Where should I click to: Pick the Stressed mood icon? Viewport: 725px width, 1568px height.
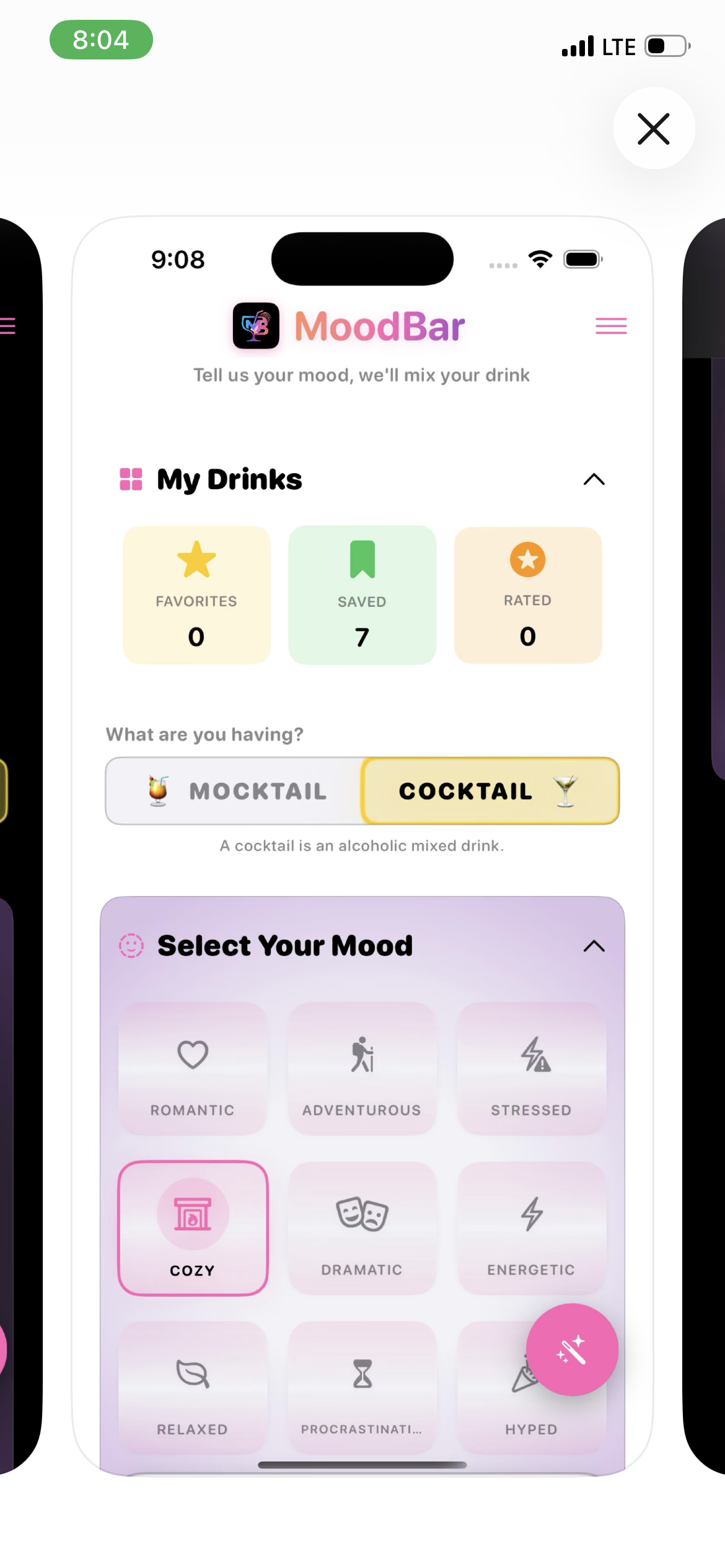[531, 1056]
